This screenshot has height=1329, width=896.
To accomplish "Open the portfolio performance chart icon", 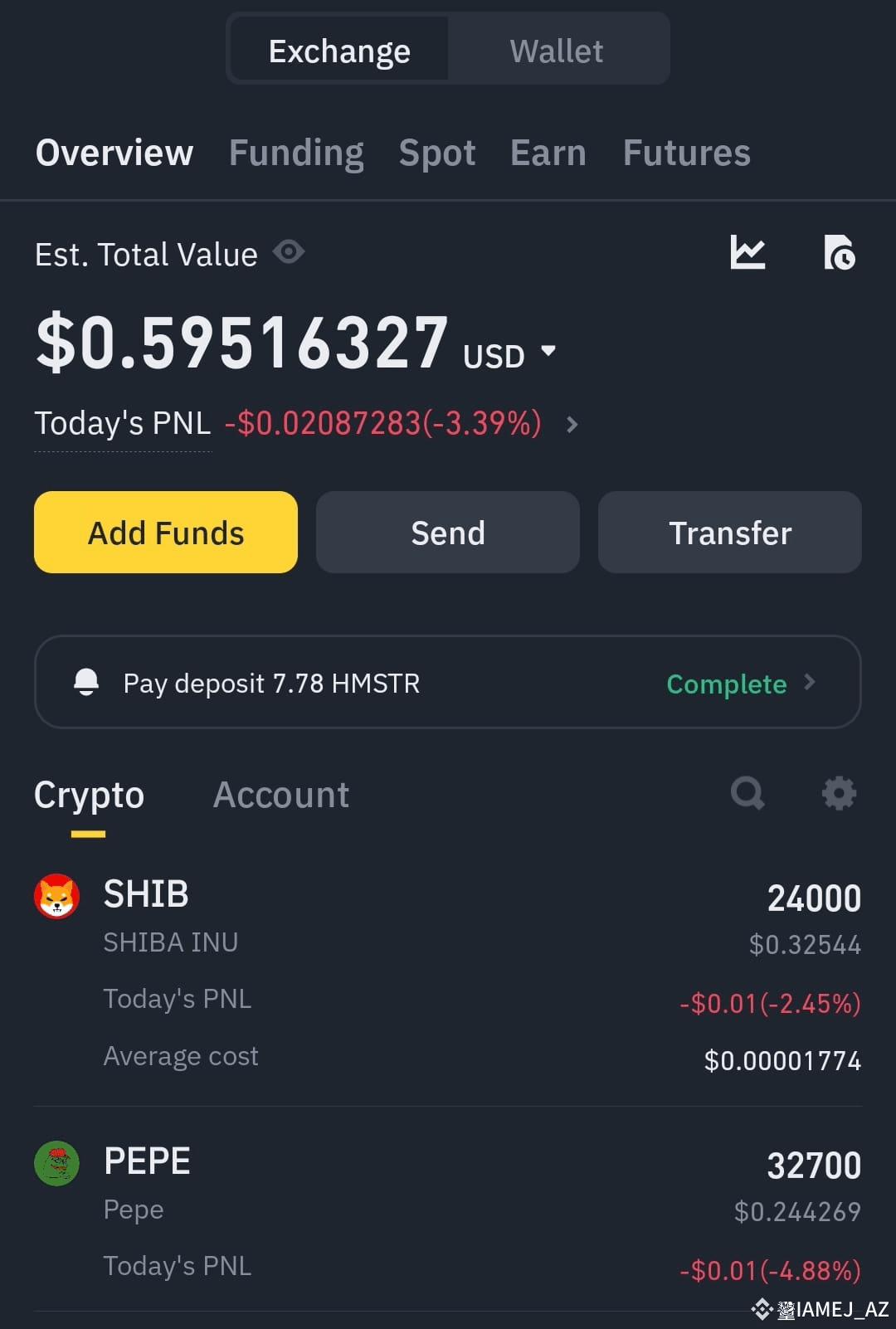I will coord(748,254).
